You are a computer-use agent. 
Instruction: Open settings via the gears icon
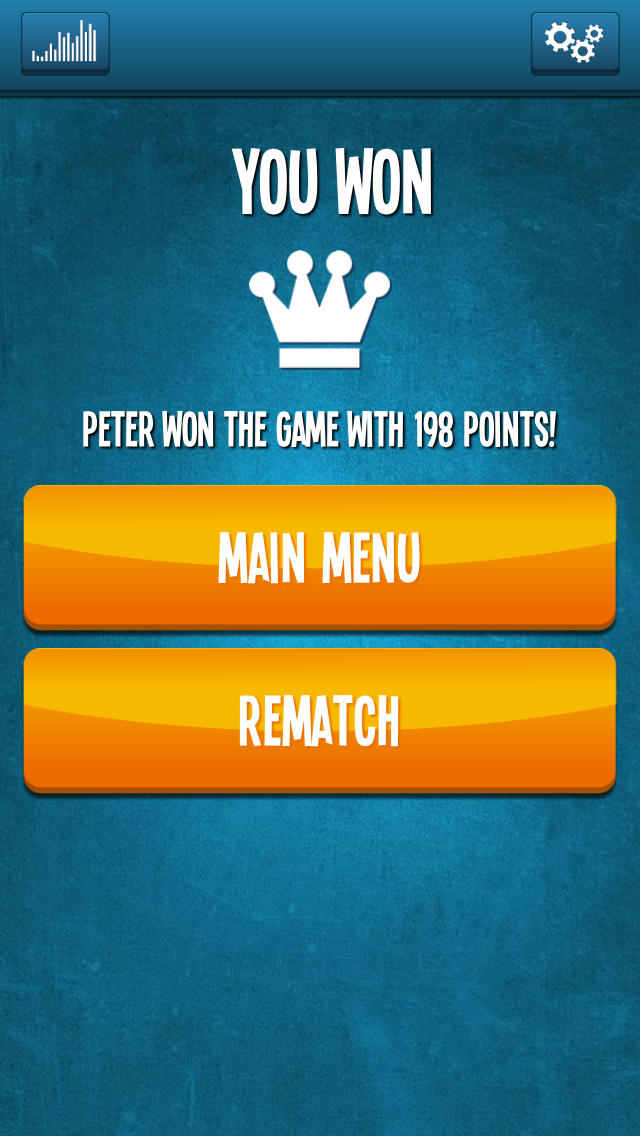point(575,43)
